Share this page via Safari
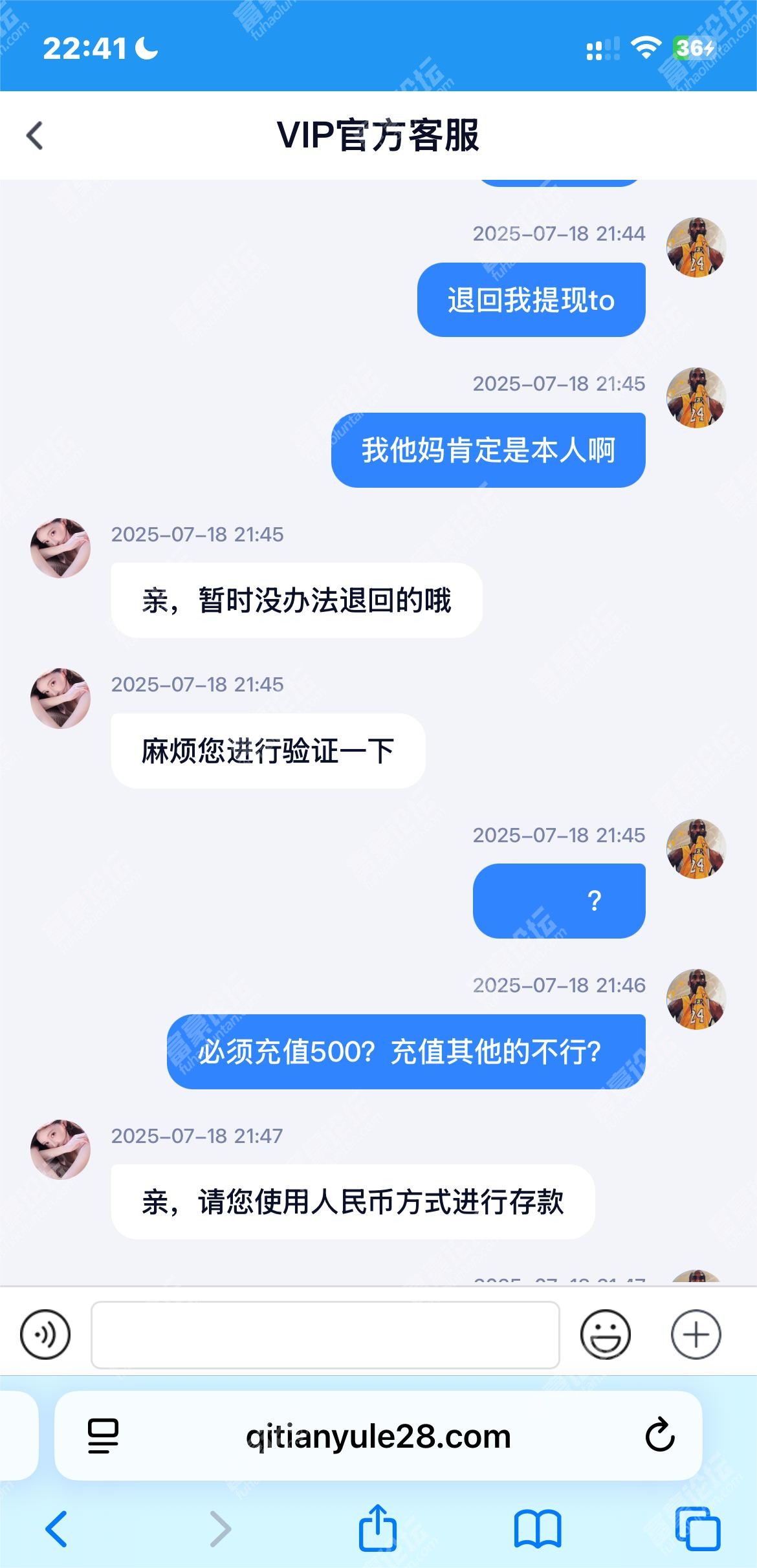Image resolution: width=757 pixels, height=1568 pixels. pyautogui.click(x=378, y=1527)
